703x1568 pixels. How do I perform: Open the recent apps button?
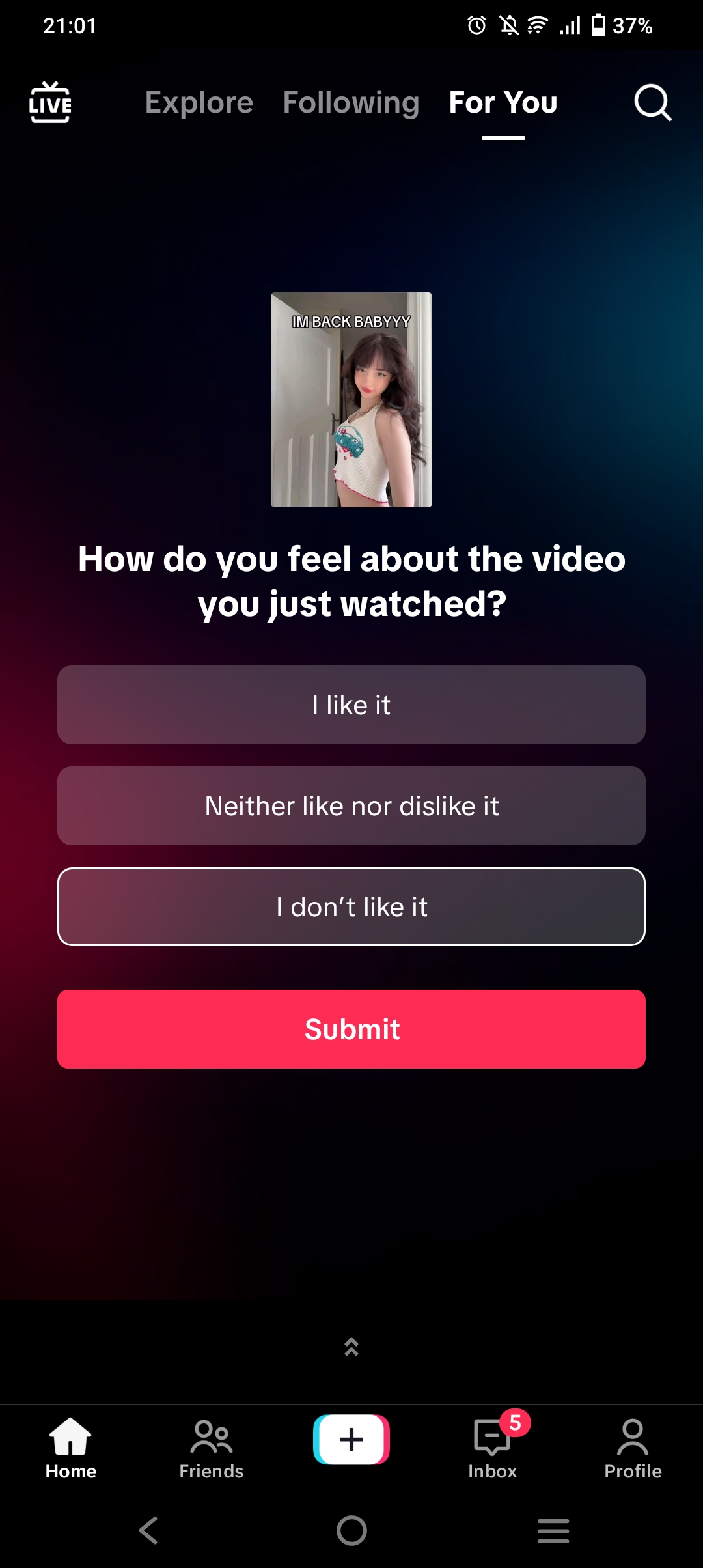point(553,1530)
